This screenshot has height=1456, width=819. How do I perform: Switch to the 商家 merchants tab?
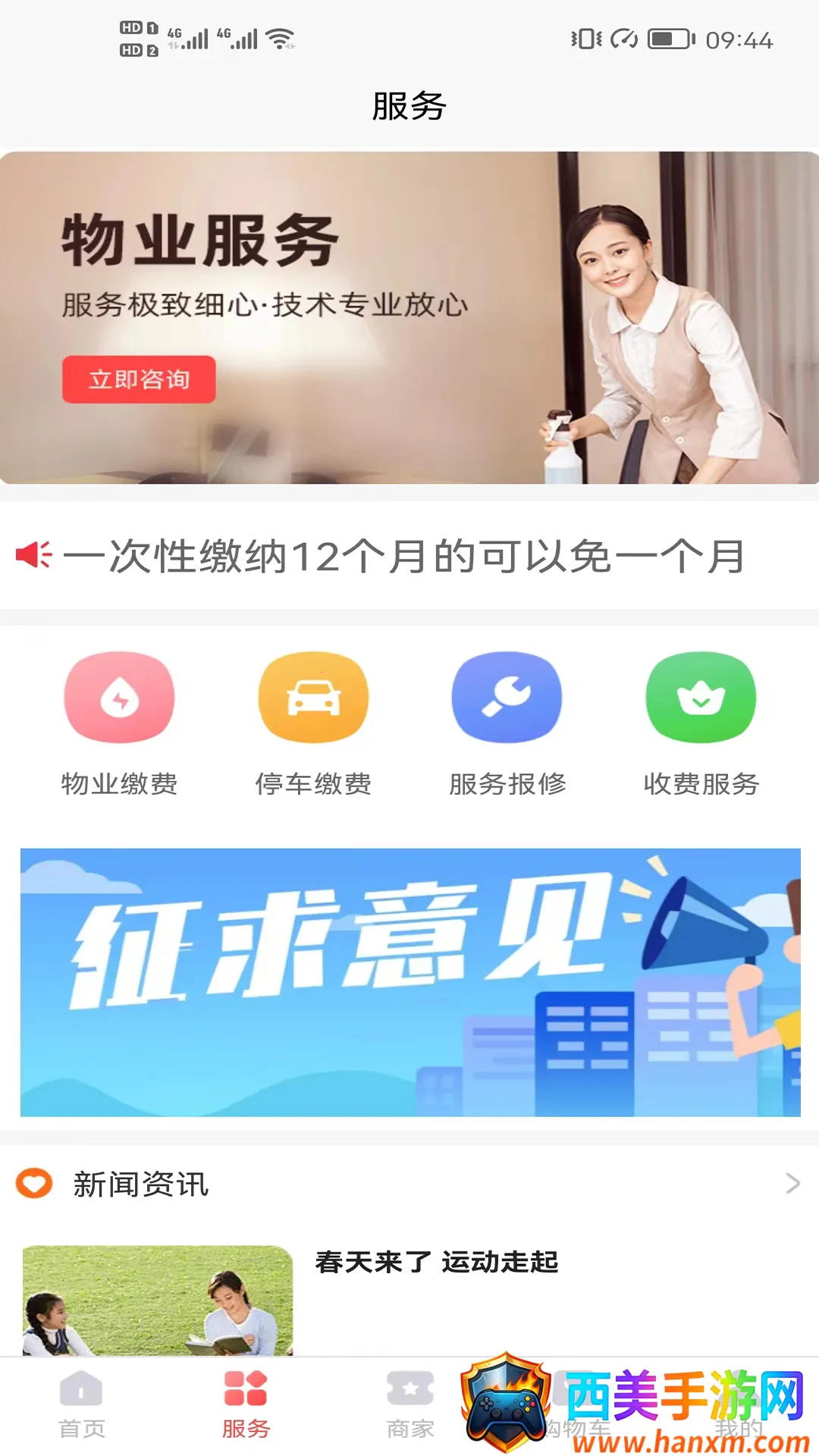point(409,1404)
